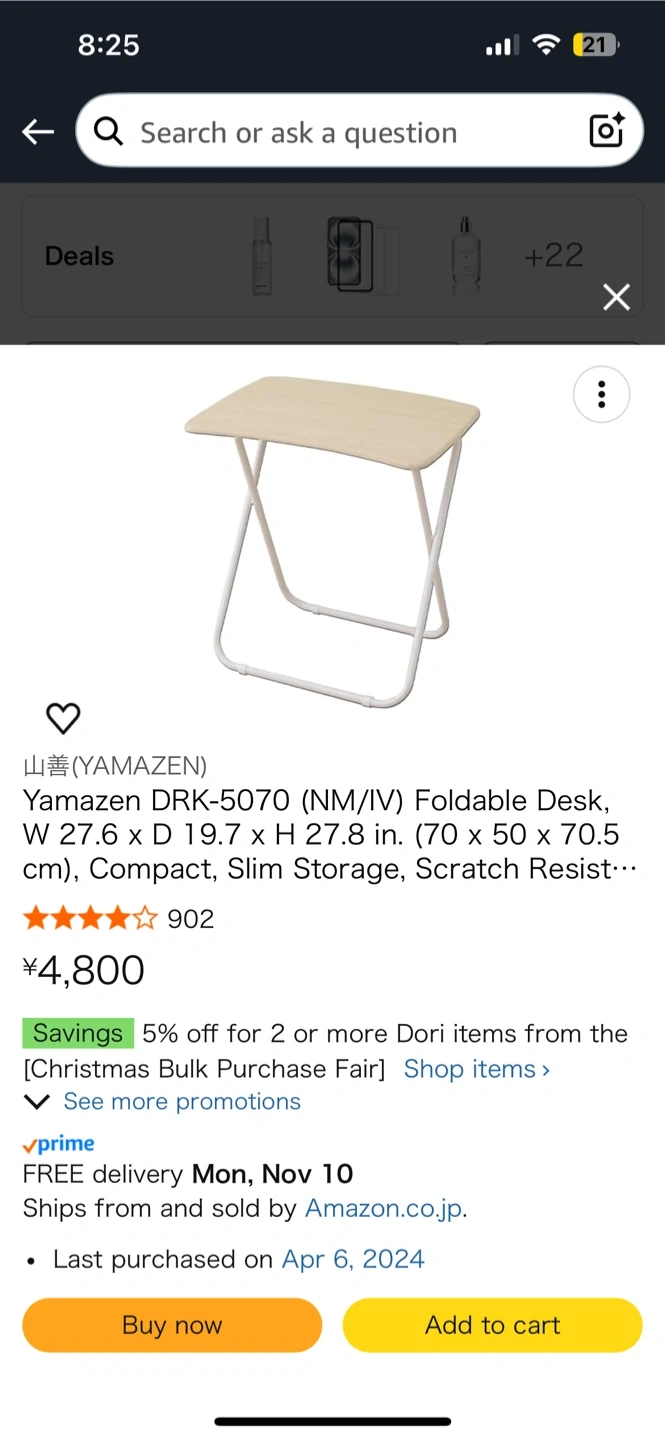The image size is (665, 1440).
Task: Go back using the arrow
Action: (x=38, y=132)
